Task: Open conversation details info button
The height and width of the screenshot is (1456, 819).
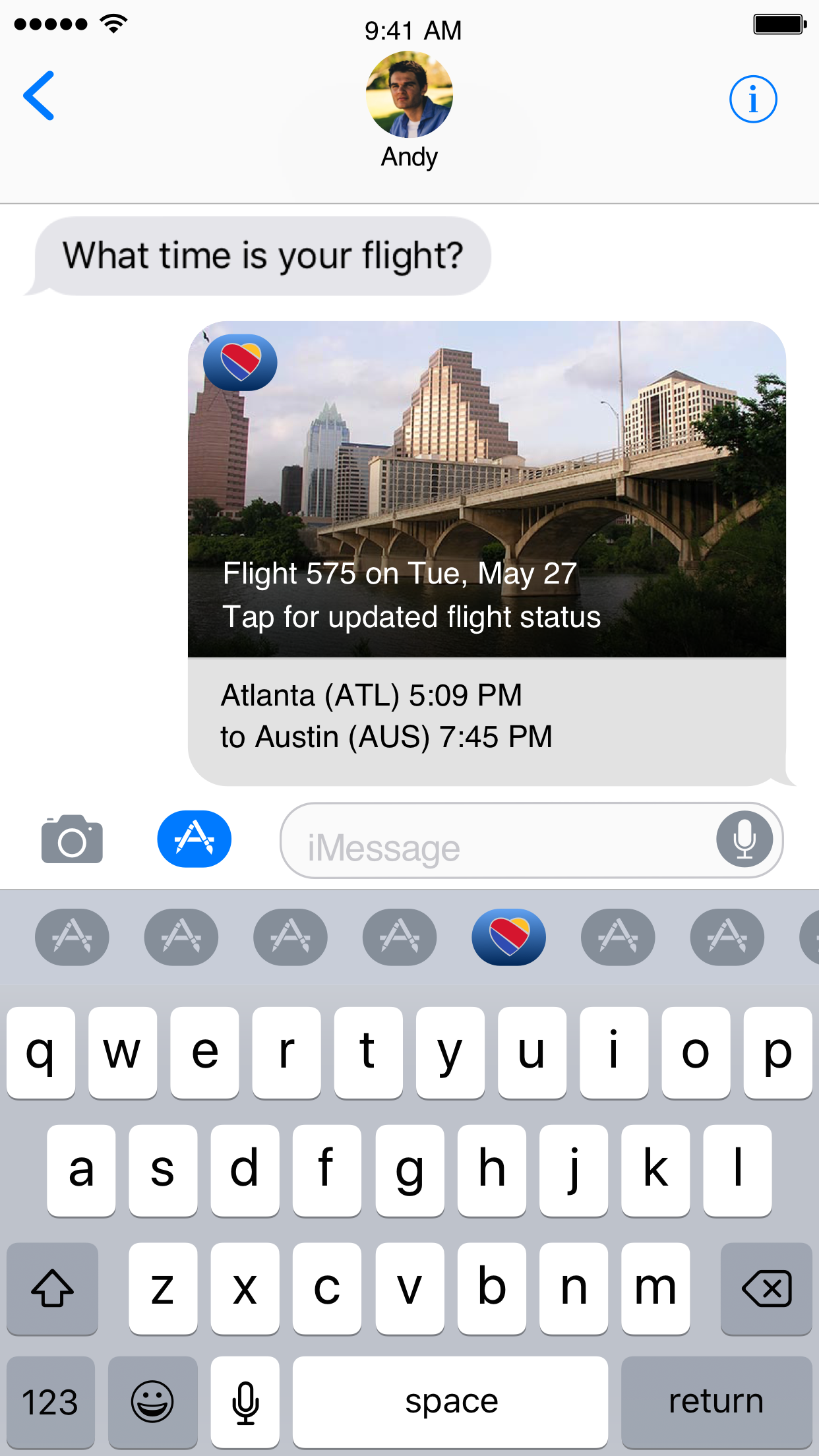Action: tap(752, 99)
